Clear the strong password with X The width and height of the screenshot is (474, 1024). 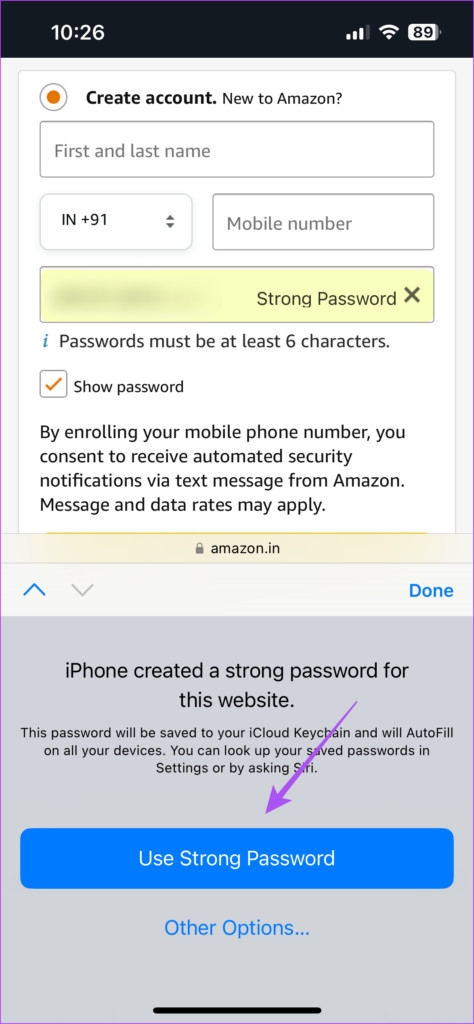click(x=412, y=295)
